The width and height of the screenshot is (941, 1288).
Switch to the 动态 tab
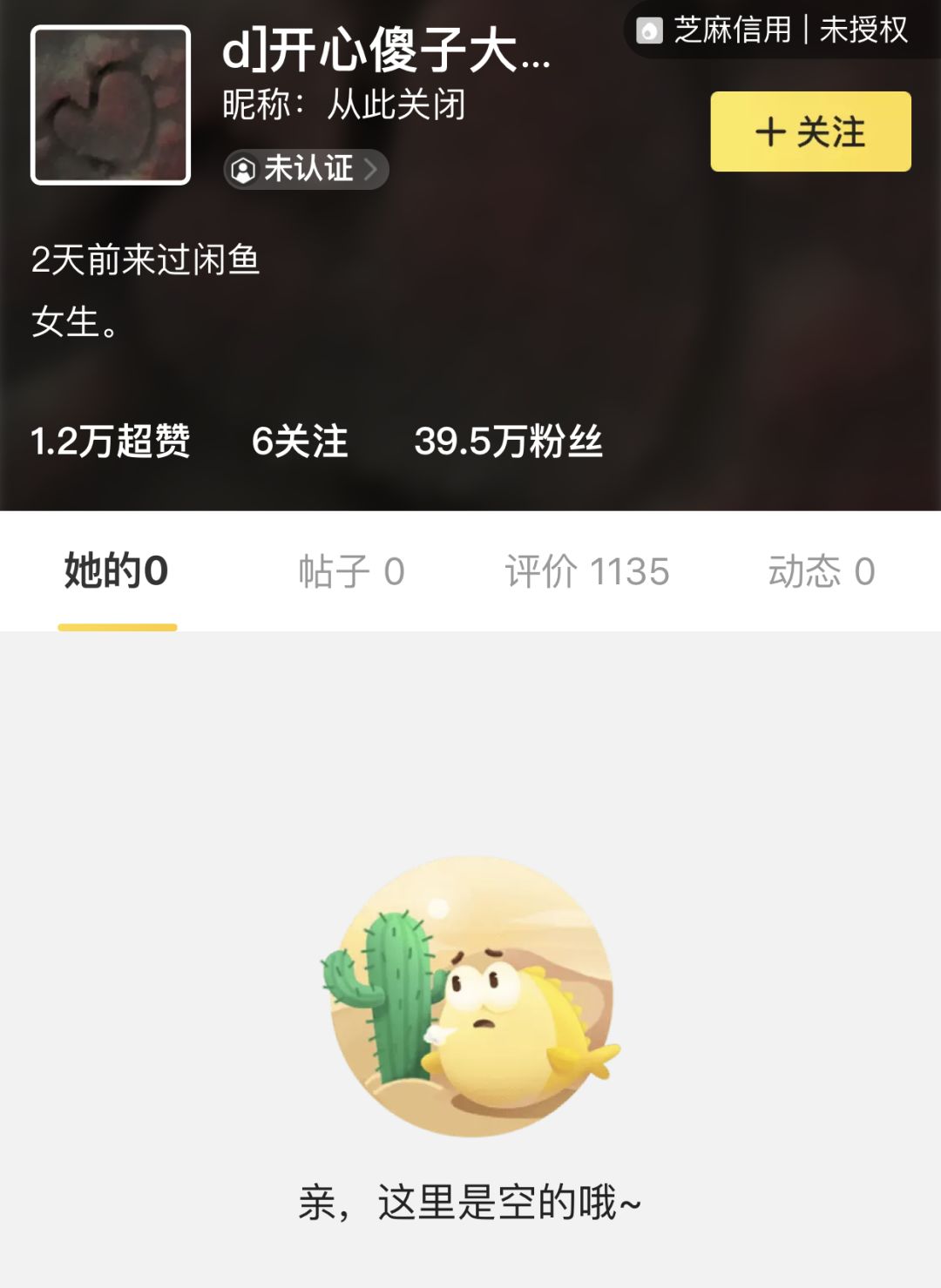point(823,572)
